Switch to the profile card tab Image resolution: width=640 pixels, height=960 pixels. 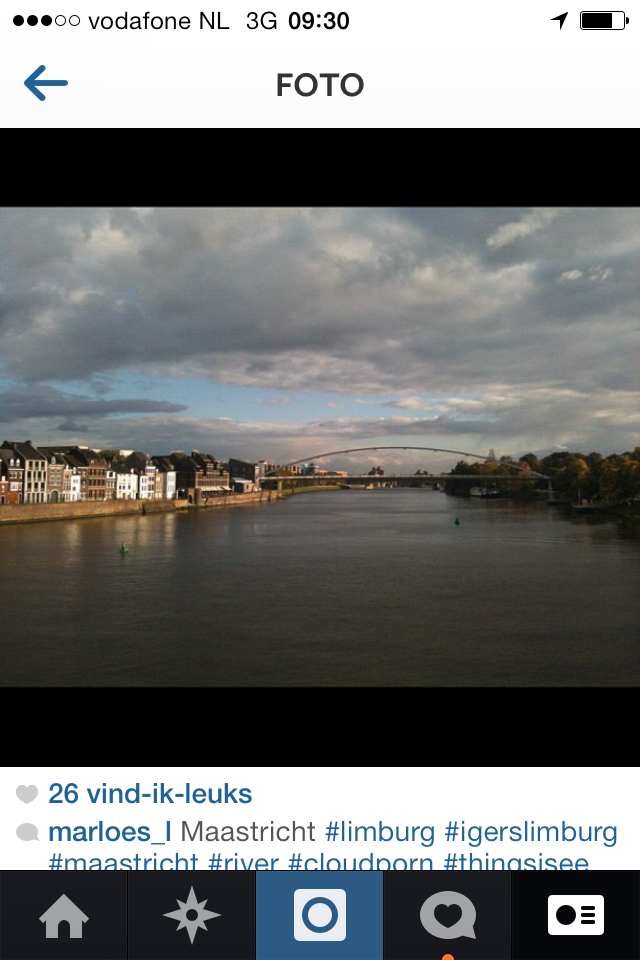tap(576, 916)
